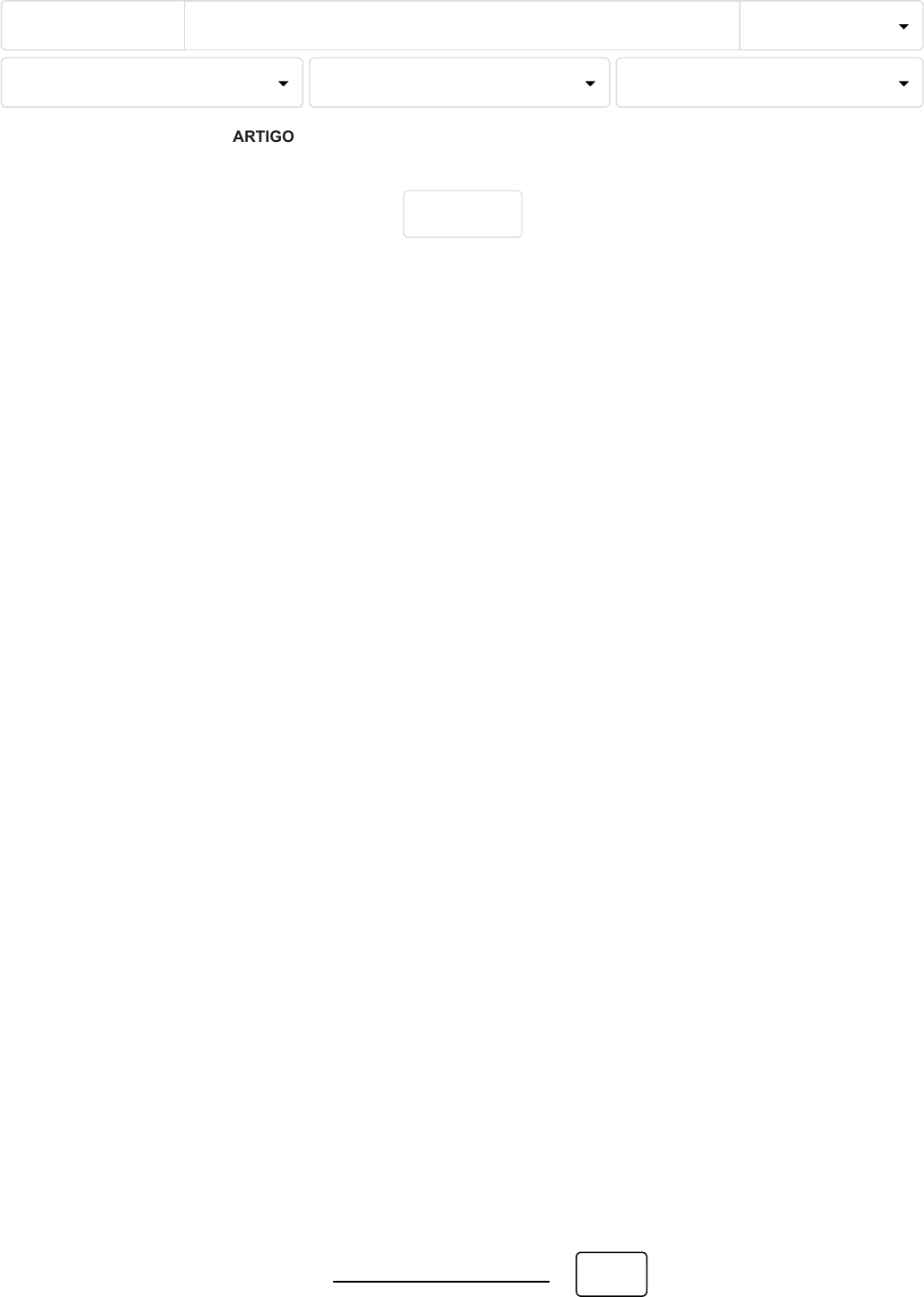
Task: Focus the wide empty text field
Action: click(x=462, y=26)
